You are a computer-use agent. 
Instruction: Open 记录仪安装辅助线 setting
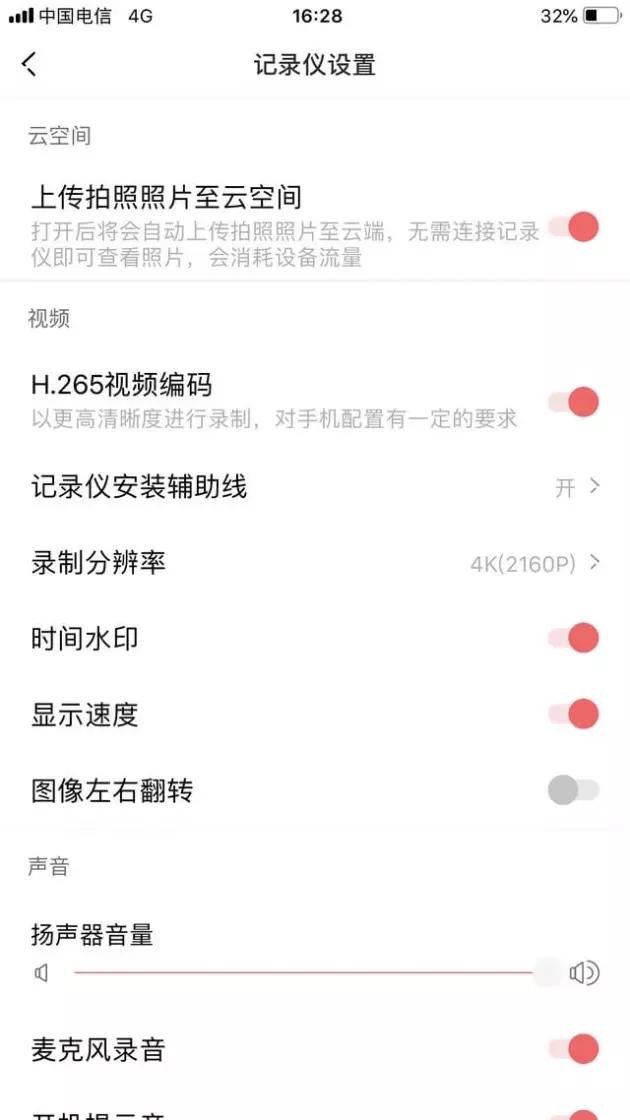[x=315, y=487]
